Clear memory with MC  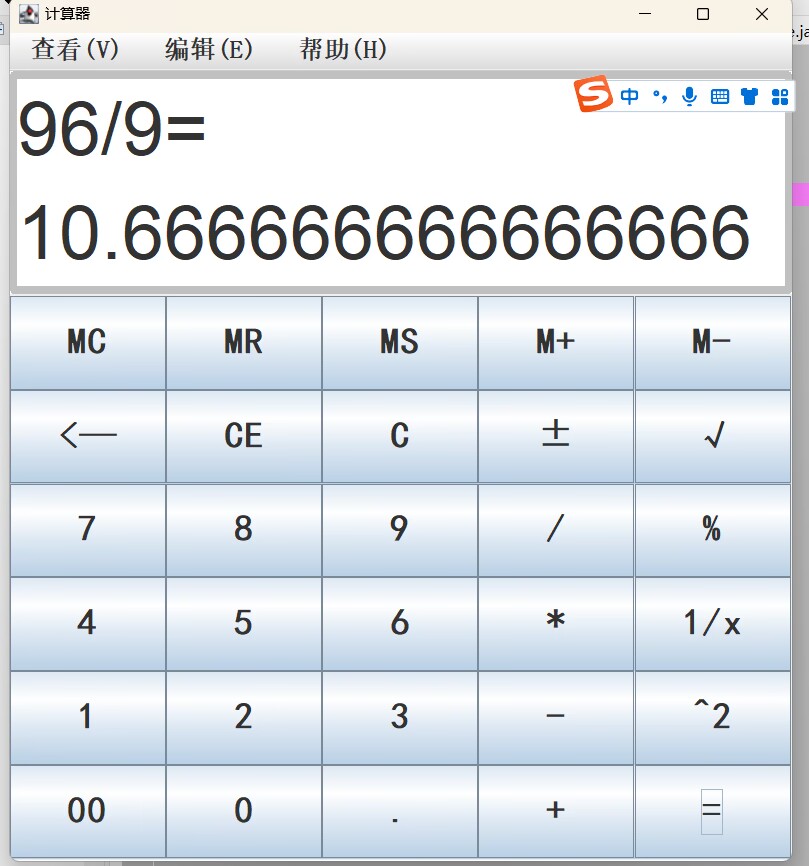87,343
